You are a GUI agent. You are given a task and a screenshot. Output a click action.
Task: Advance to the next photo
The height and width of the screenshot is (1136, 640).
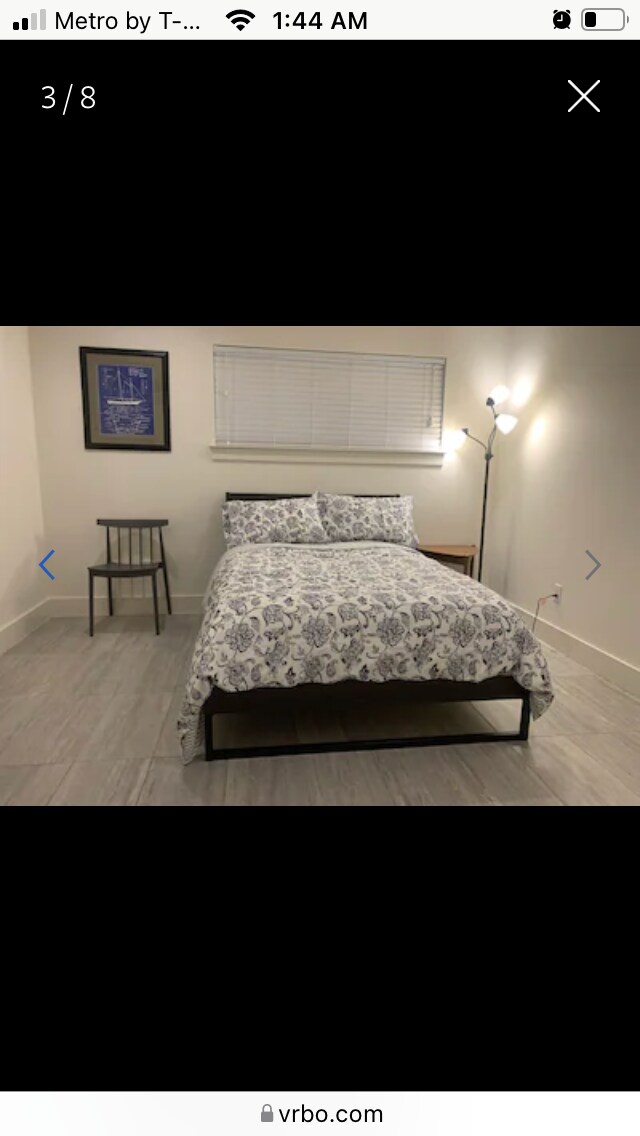(593, 565)
